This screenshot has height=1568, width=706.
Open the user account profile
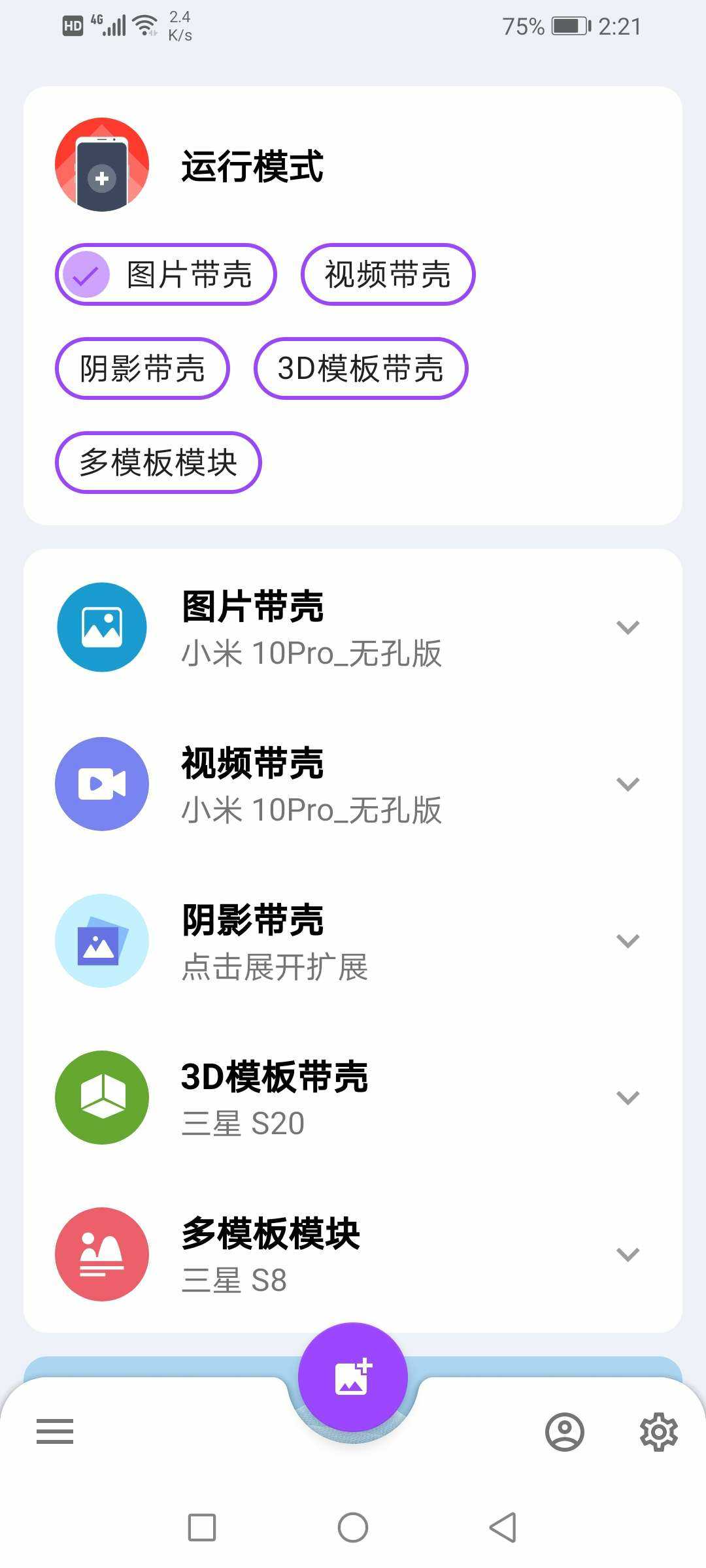tap(564, 1432)
